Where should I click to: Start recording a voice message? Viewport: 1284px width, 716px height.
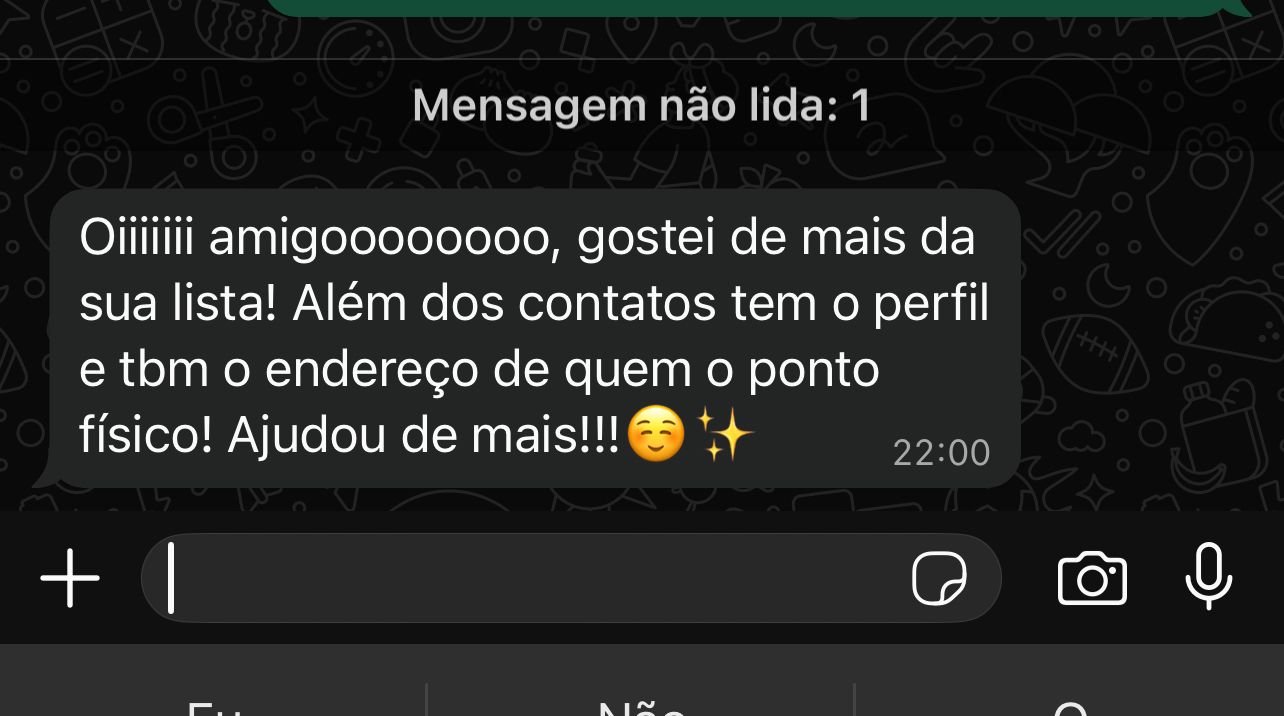click(1208, 576)
